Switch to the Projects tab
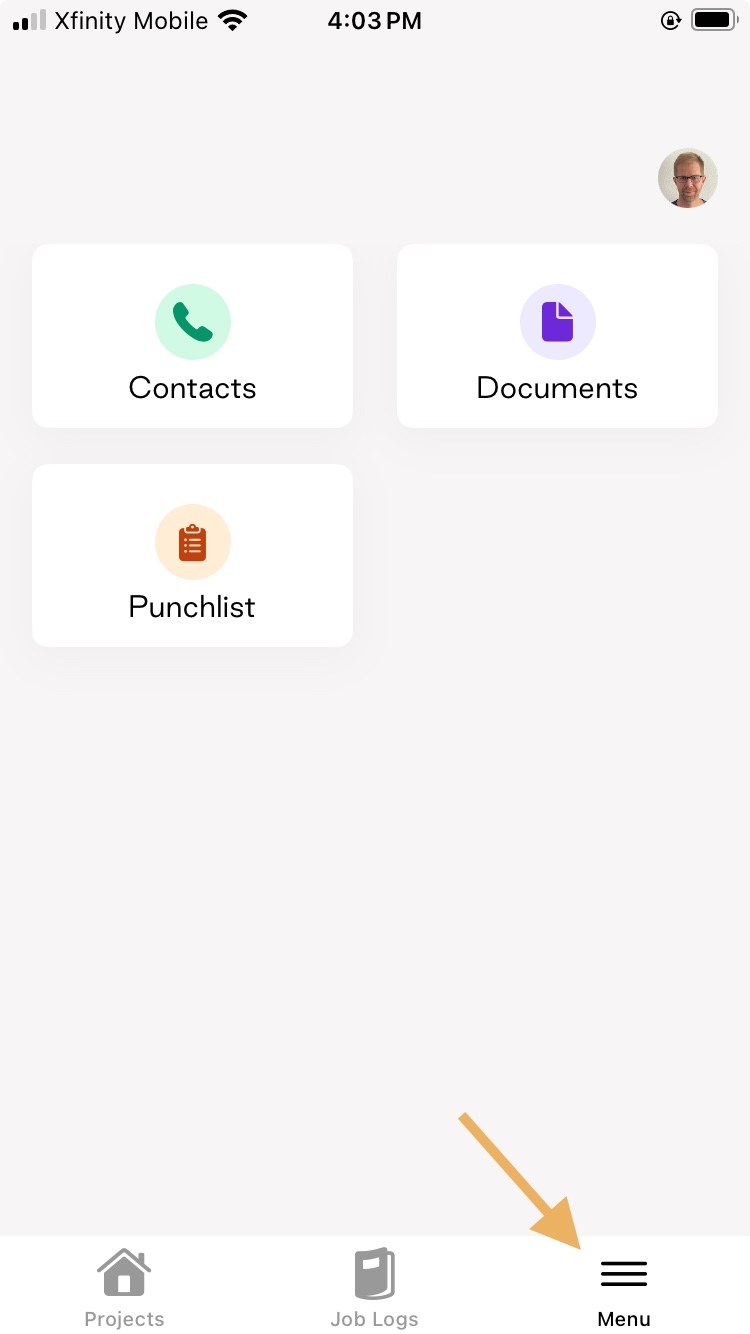This screenshot has height=1334, width=750. click(x=124, y=1287)
